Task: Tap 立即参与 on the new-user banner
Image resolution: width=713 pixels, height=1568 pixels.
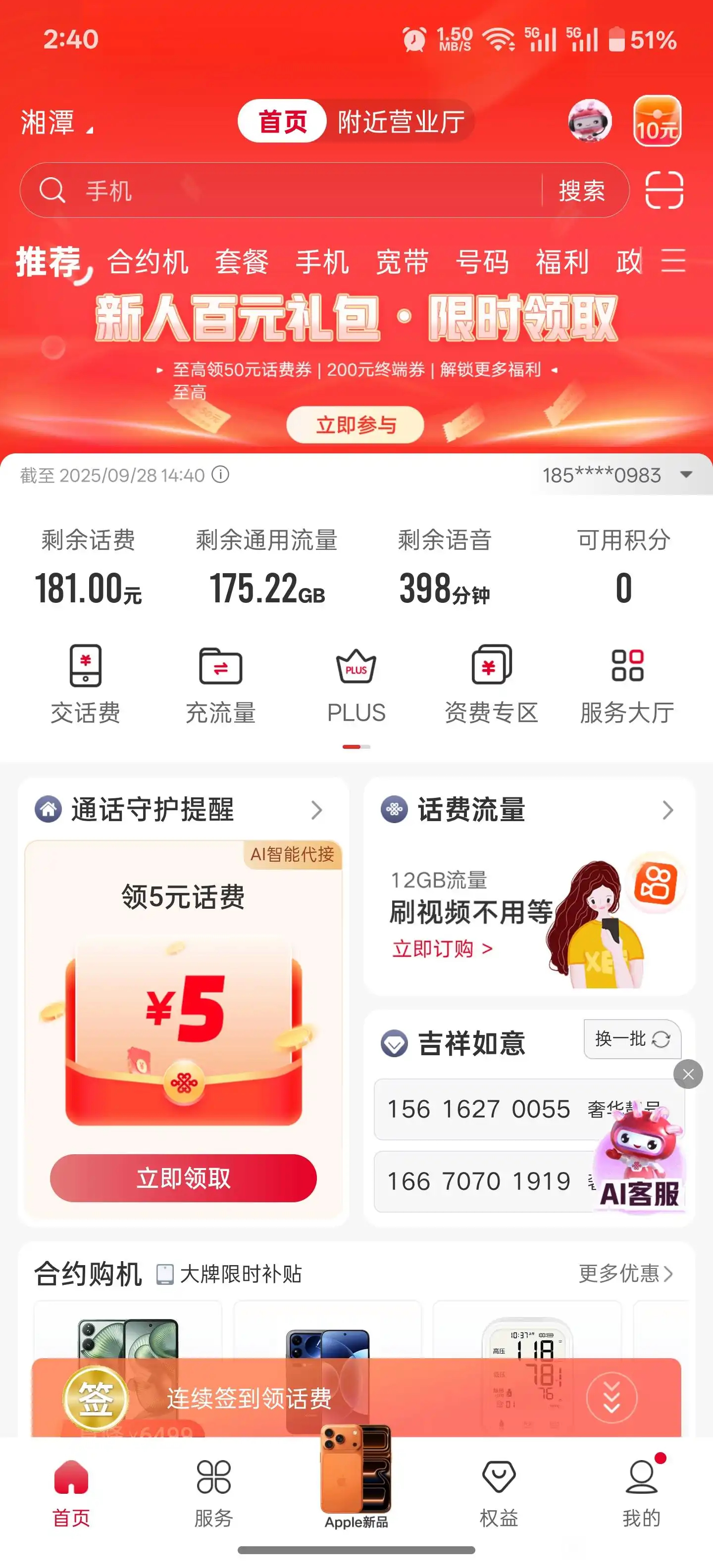Action: coord(355,424)
